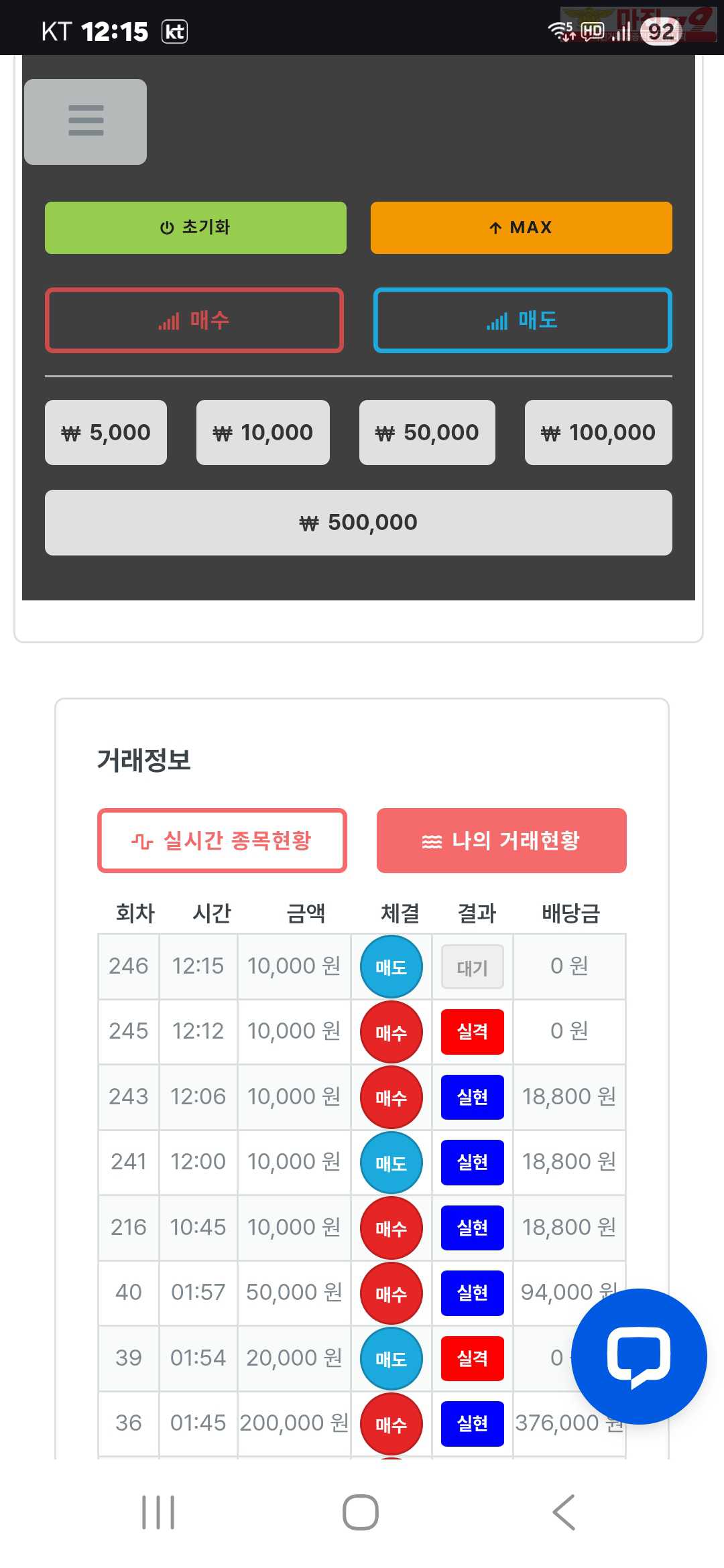Viewport: 724px width, 1568px height.
Task: Go back with system back button
Action: tap(564, 1512)
